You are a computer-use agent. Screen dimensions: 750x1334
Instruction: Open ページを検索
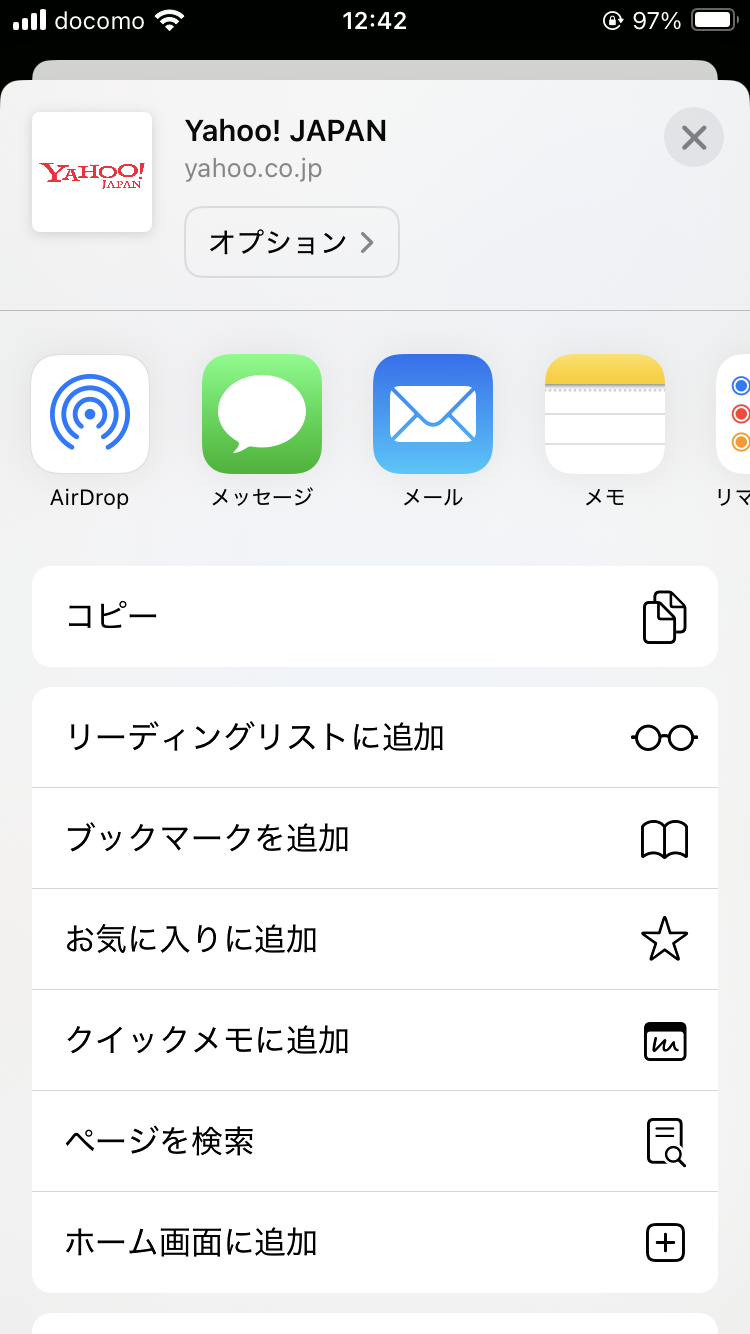click(375, 1142)
